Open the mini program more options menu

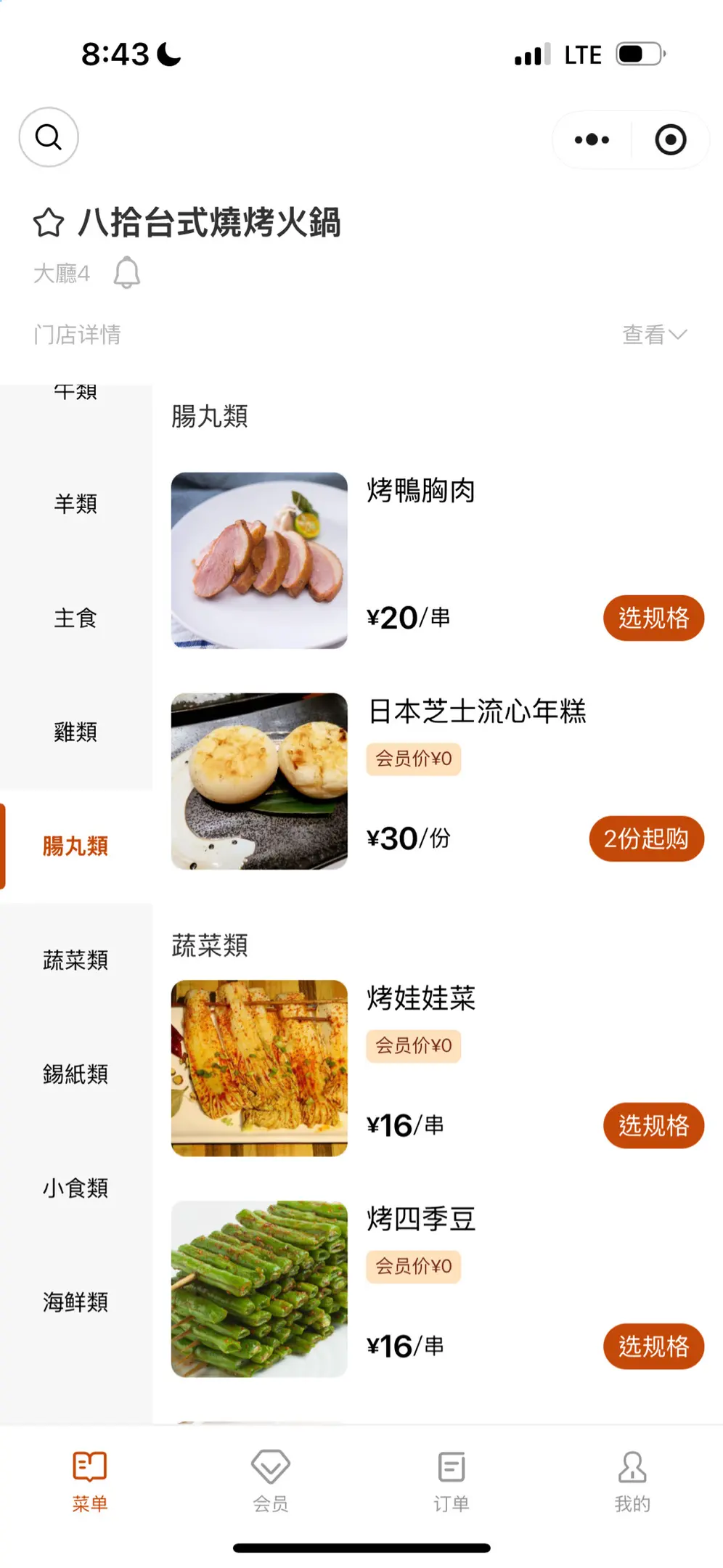click(x=592, y=139)
